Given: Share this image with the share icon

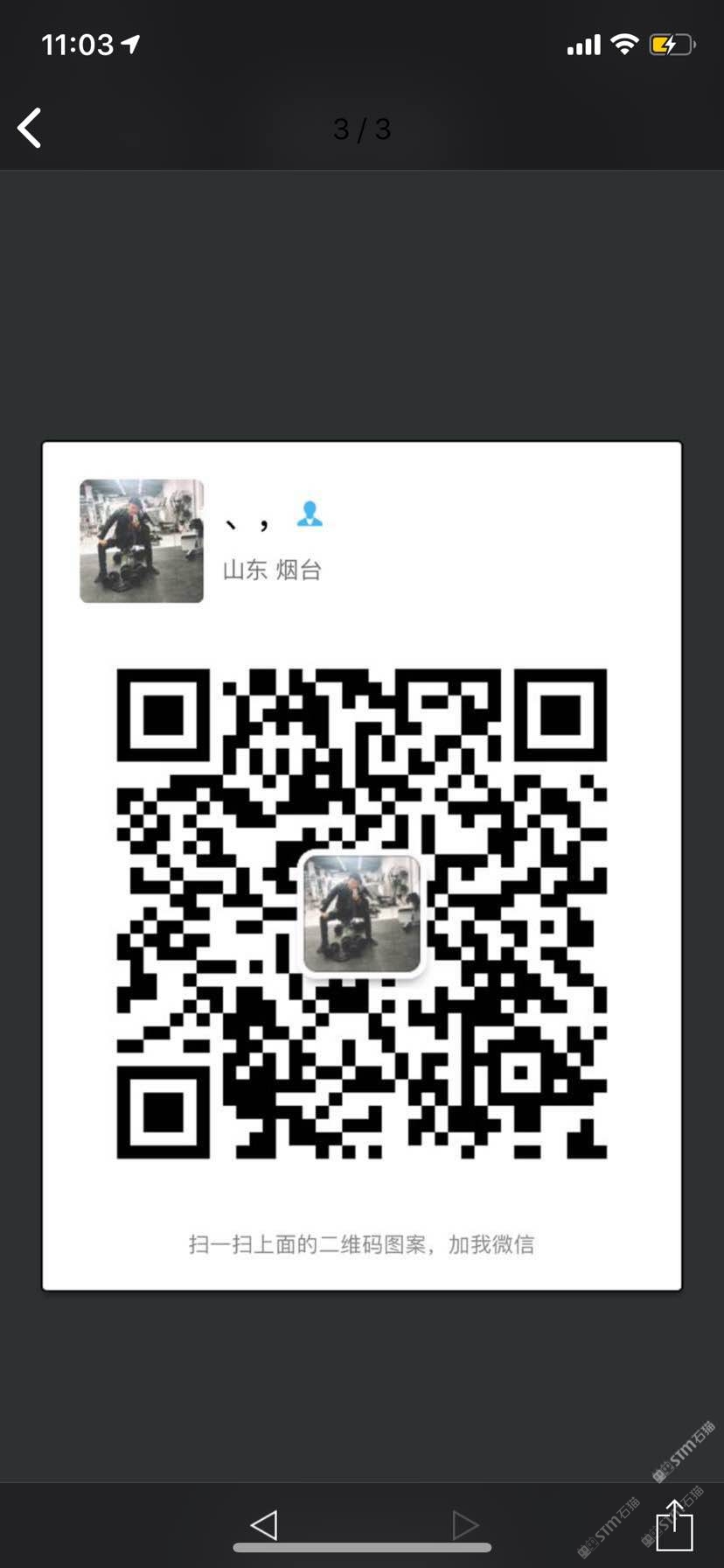Looking at the screenshot, I should pos(674,1524).
